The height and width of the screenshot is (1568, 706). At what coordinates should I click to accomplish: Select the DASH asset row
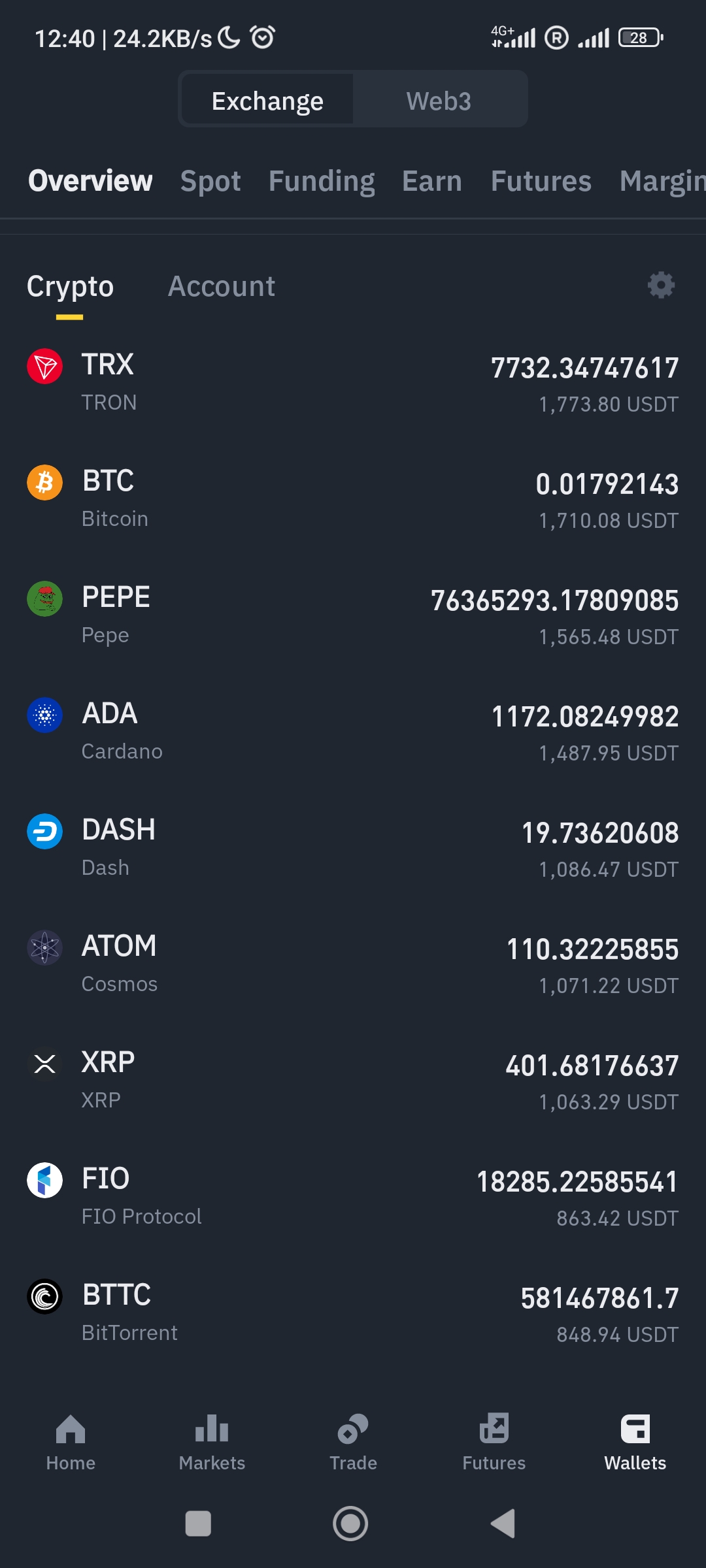353,848
